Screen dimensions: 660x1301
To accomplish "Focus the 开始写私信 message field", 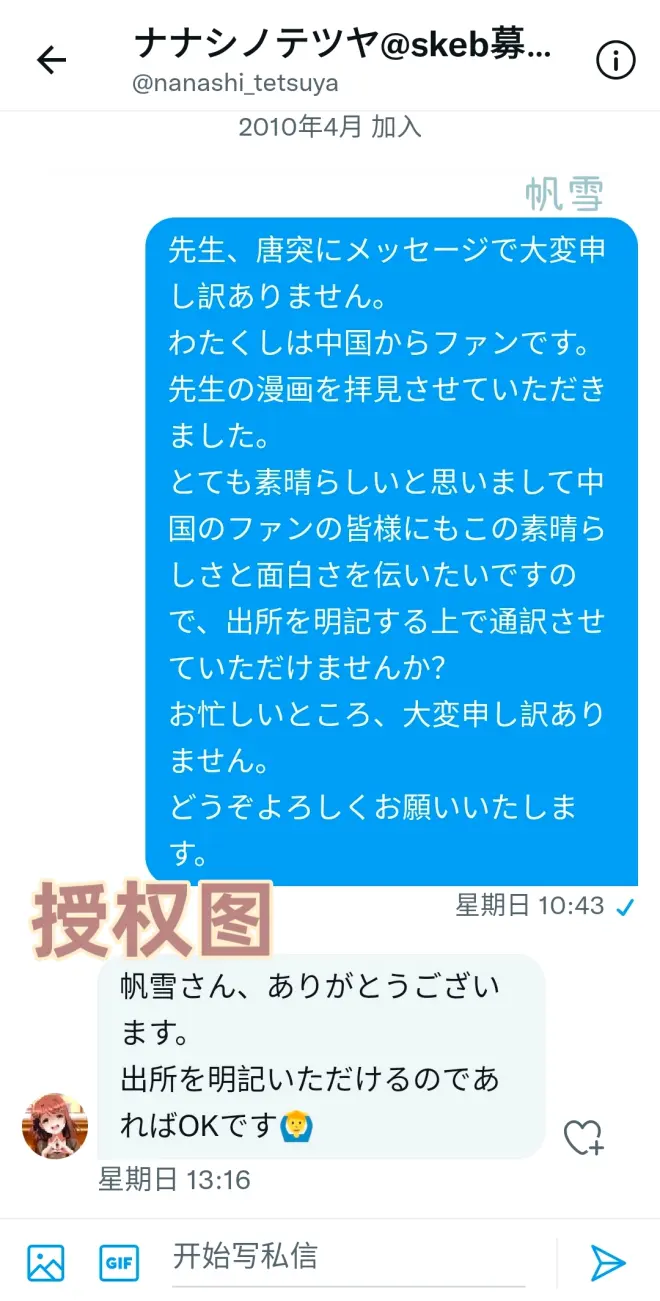I will [350, 1257].
